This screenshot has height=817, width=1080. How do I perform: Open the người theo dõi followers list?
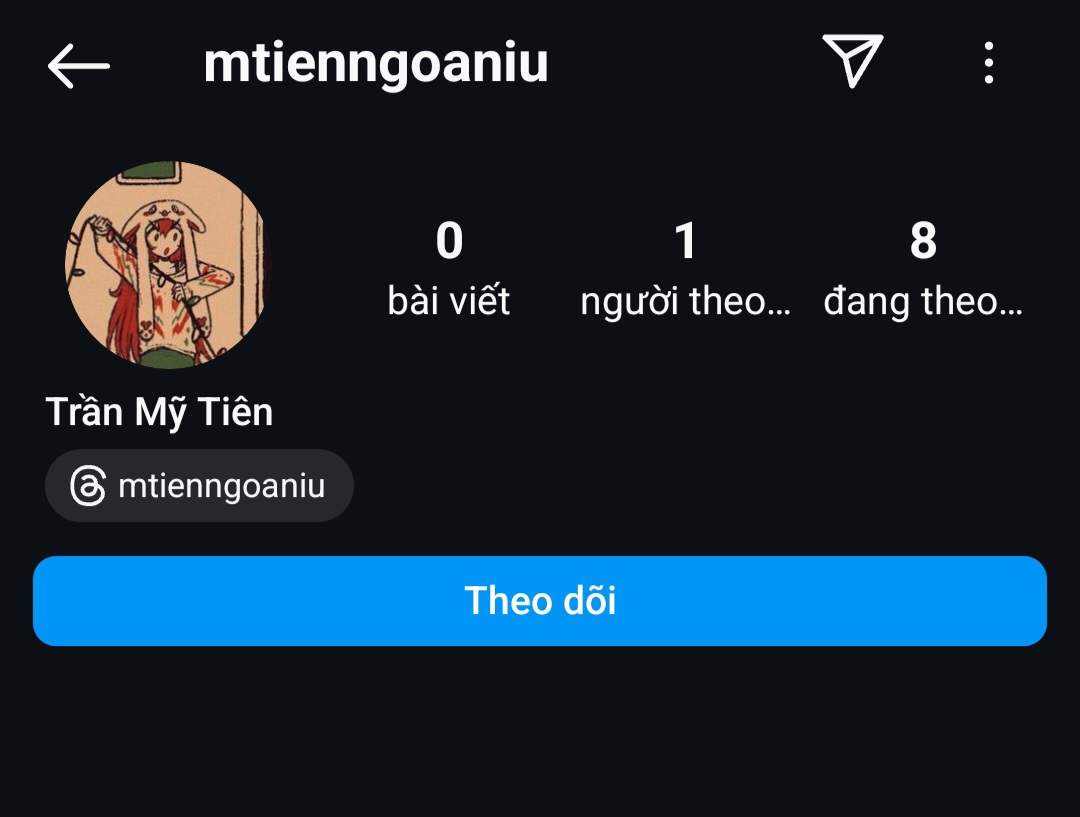[x=685, y=269]
